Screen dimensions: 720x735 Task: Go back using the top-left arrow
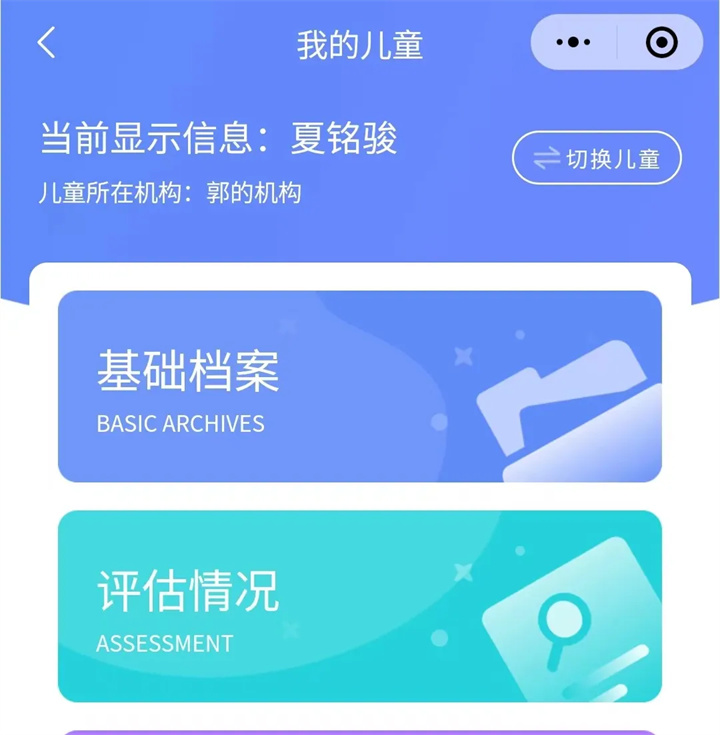pos(46,43)
